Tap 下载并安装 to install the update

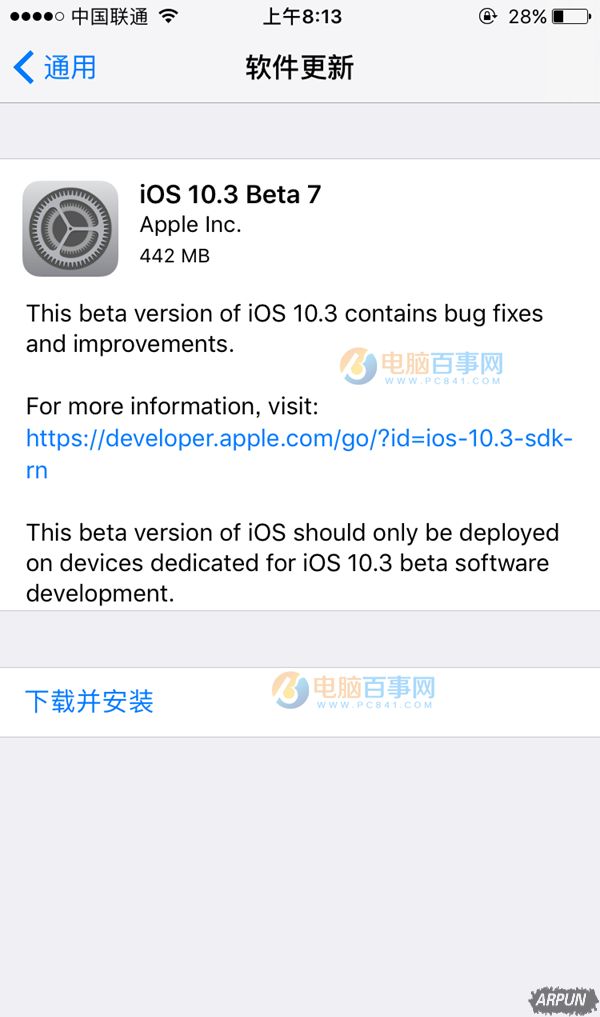89,701
